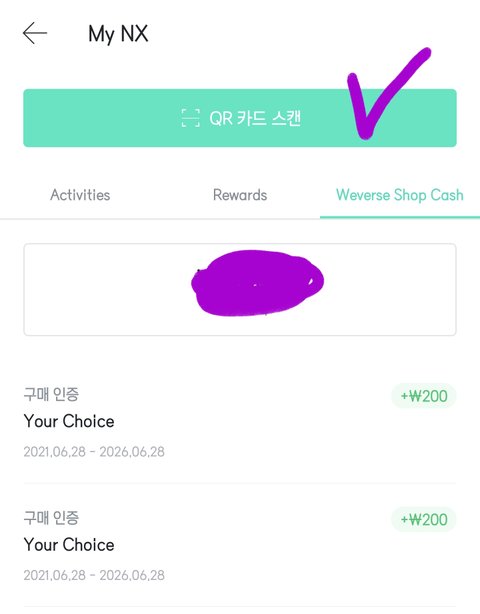
Task: Go back from My NX
Action: (35, 33)
